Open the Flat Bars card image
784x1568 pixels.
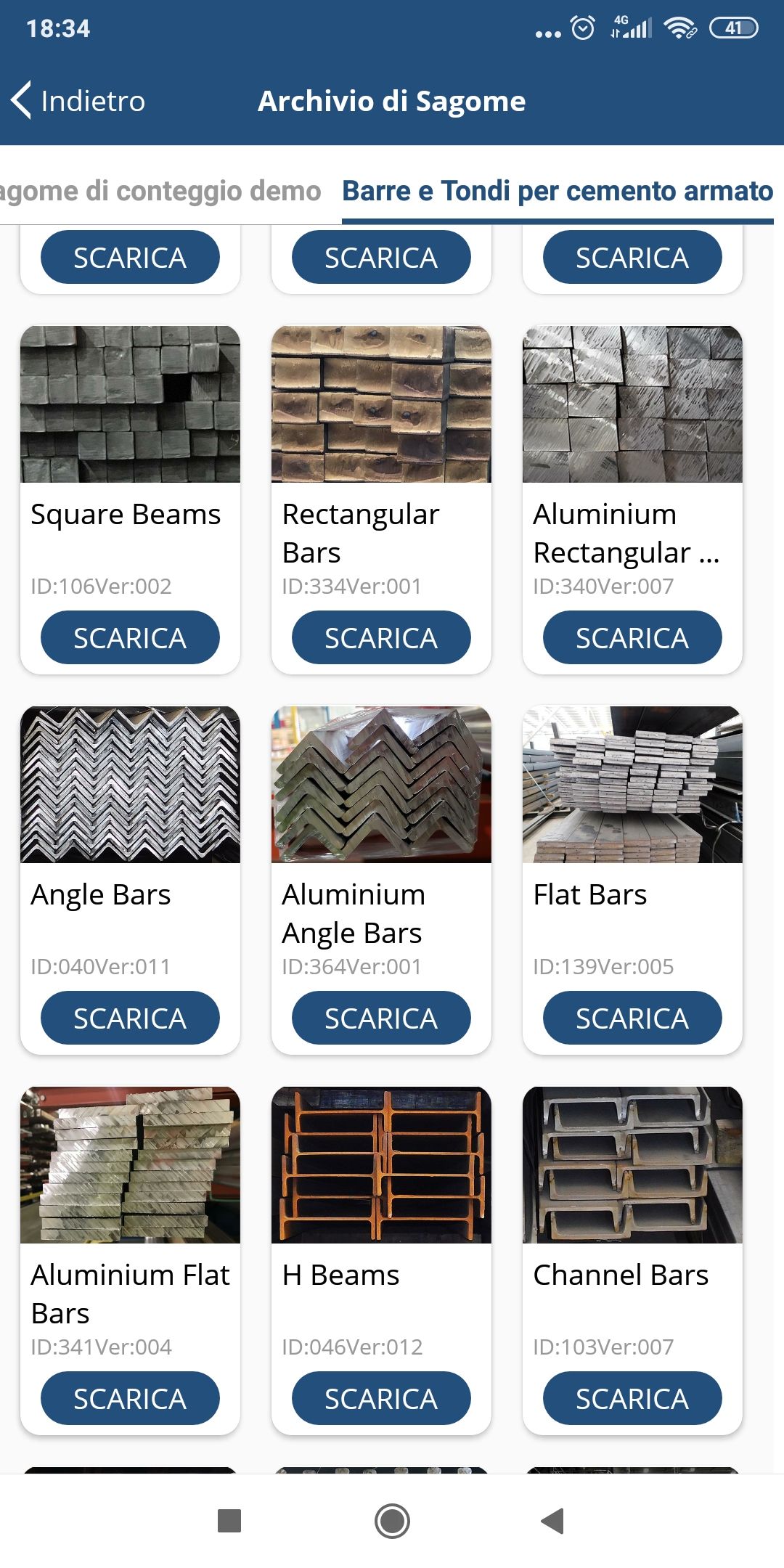coord(632,785)
